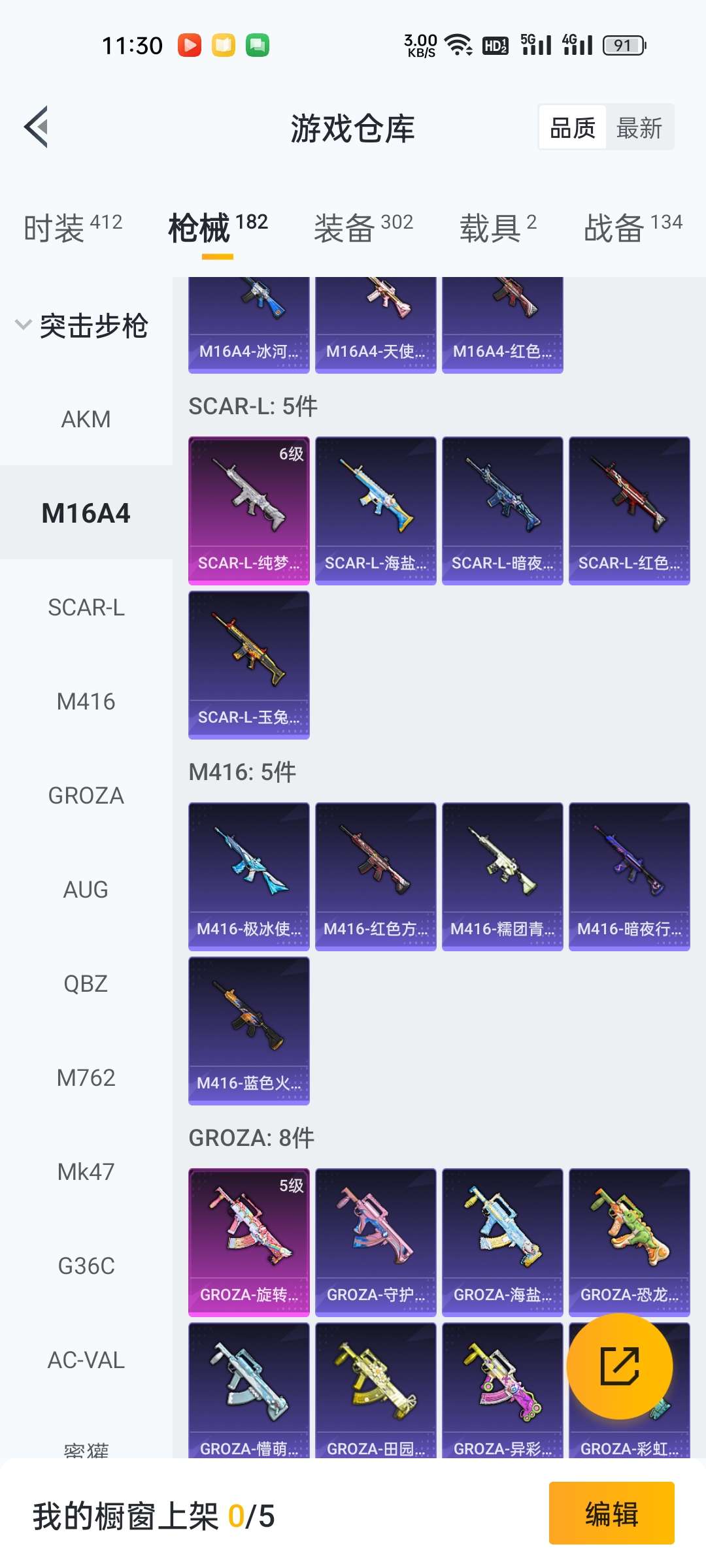The height and width of the screenshot is (1568, 706).
Task: Open the level 6 SCAR-L-纯梦 skin
Action: 248,510
